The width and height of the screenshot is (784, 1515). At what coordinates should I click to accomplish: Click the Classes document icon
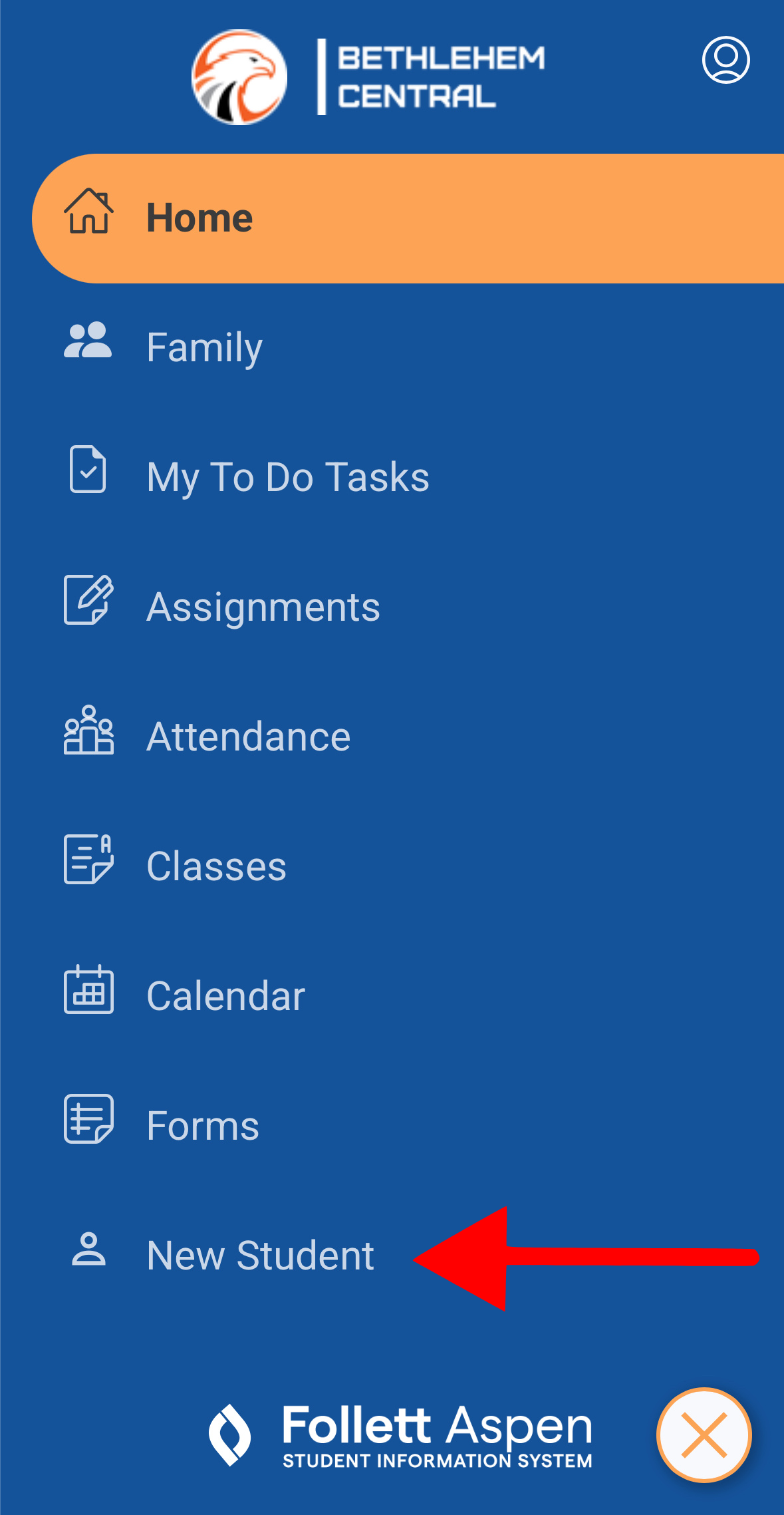tap(88, 860)
